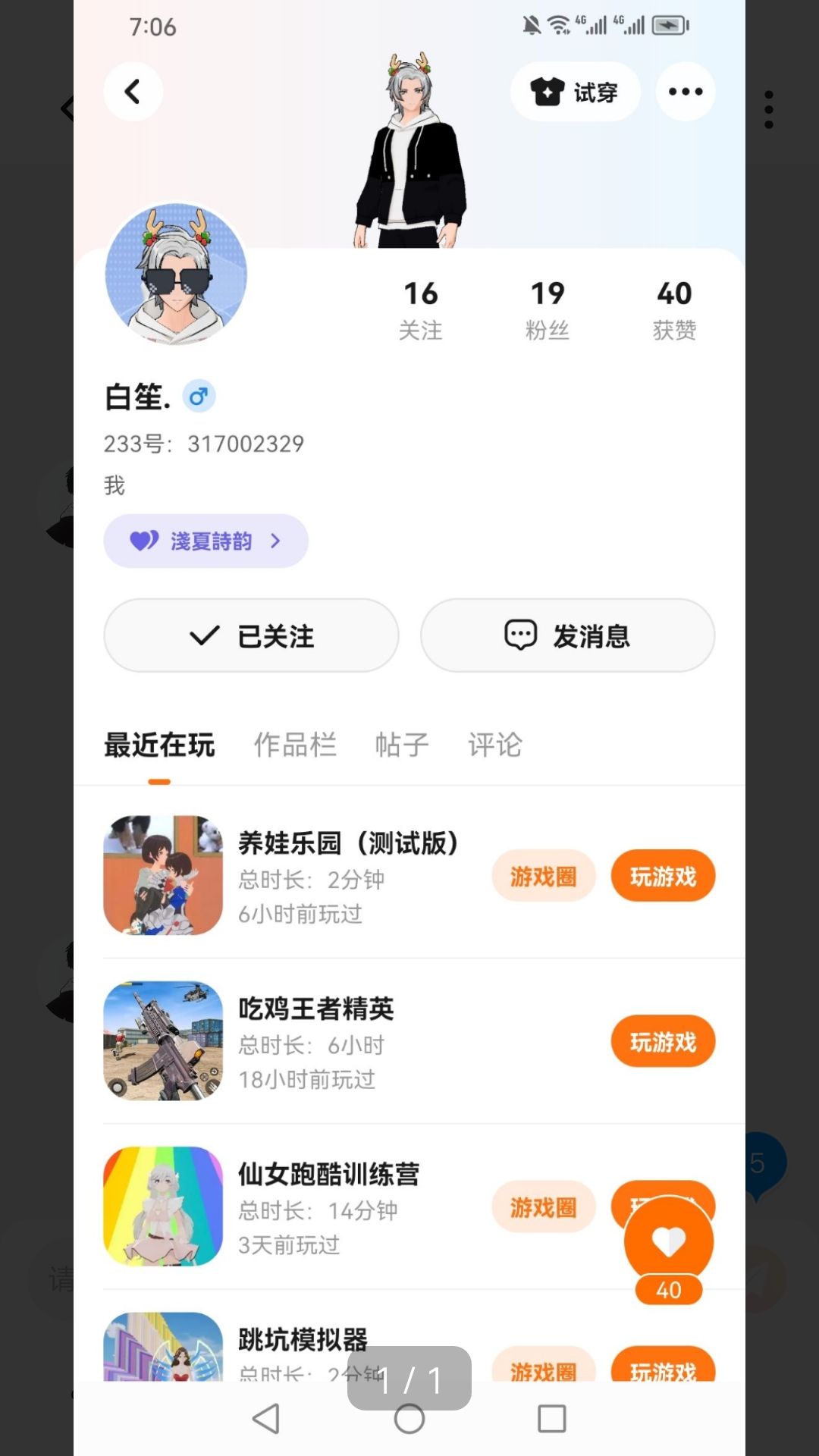
Task: View the profile avatar of 白笙.
Action: point(176,275)
